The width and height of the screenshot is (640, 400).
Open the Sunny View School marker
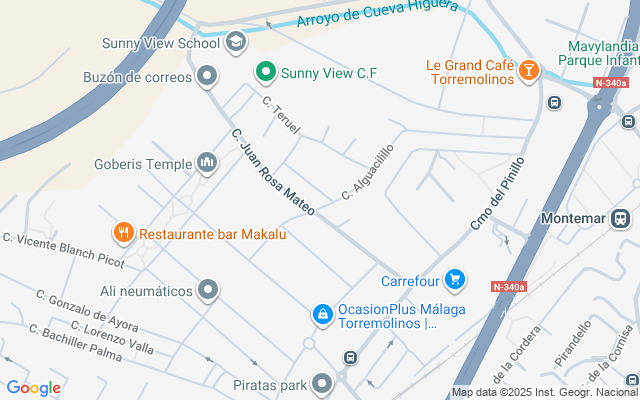[235, 42]
